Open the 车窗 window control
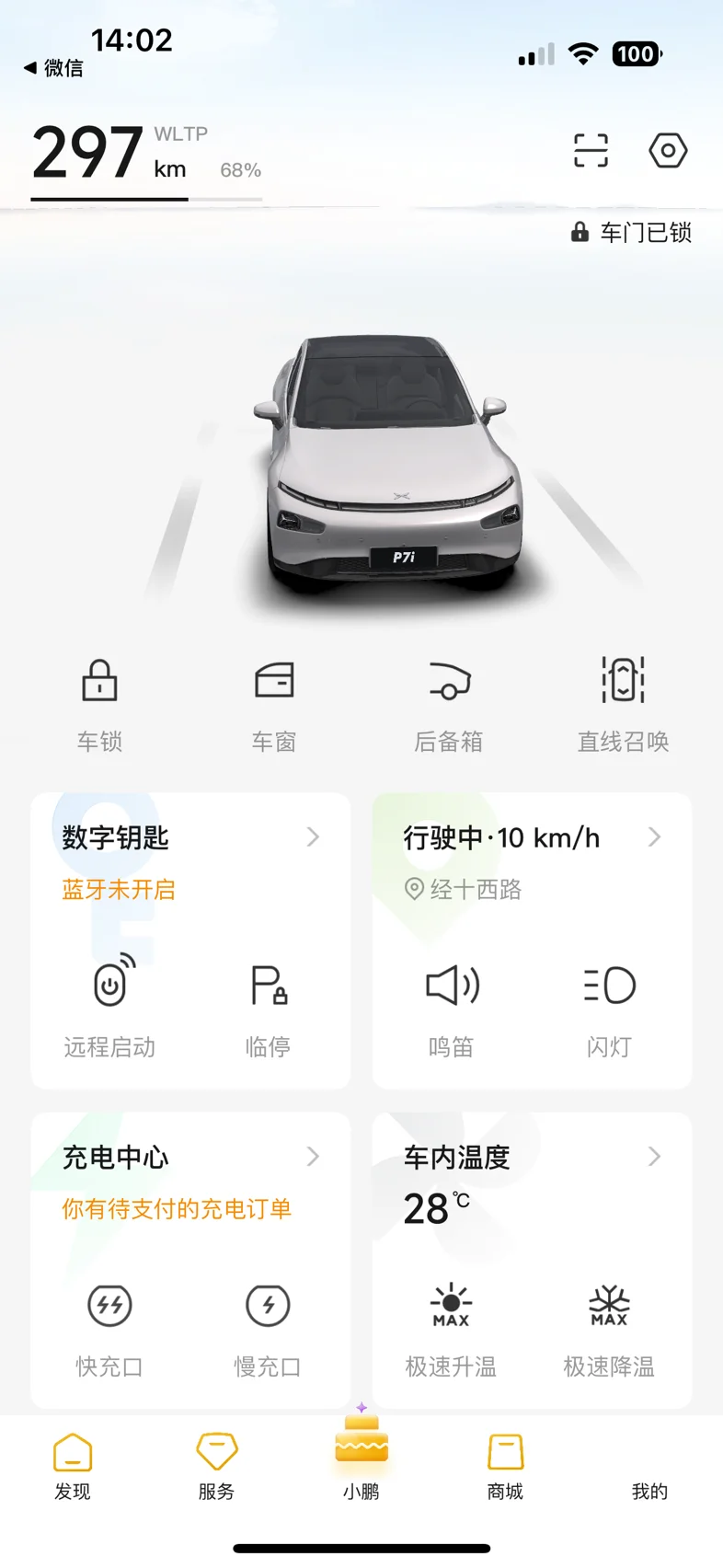Viewport: 723px width, 1568px height. point(274,701)
